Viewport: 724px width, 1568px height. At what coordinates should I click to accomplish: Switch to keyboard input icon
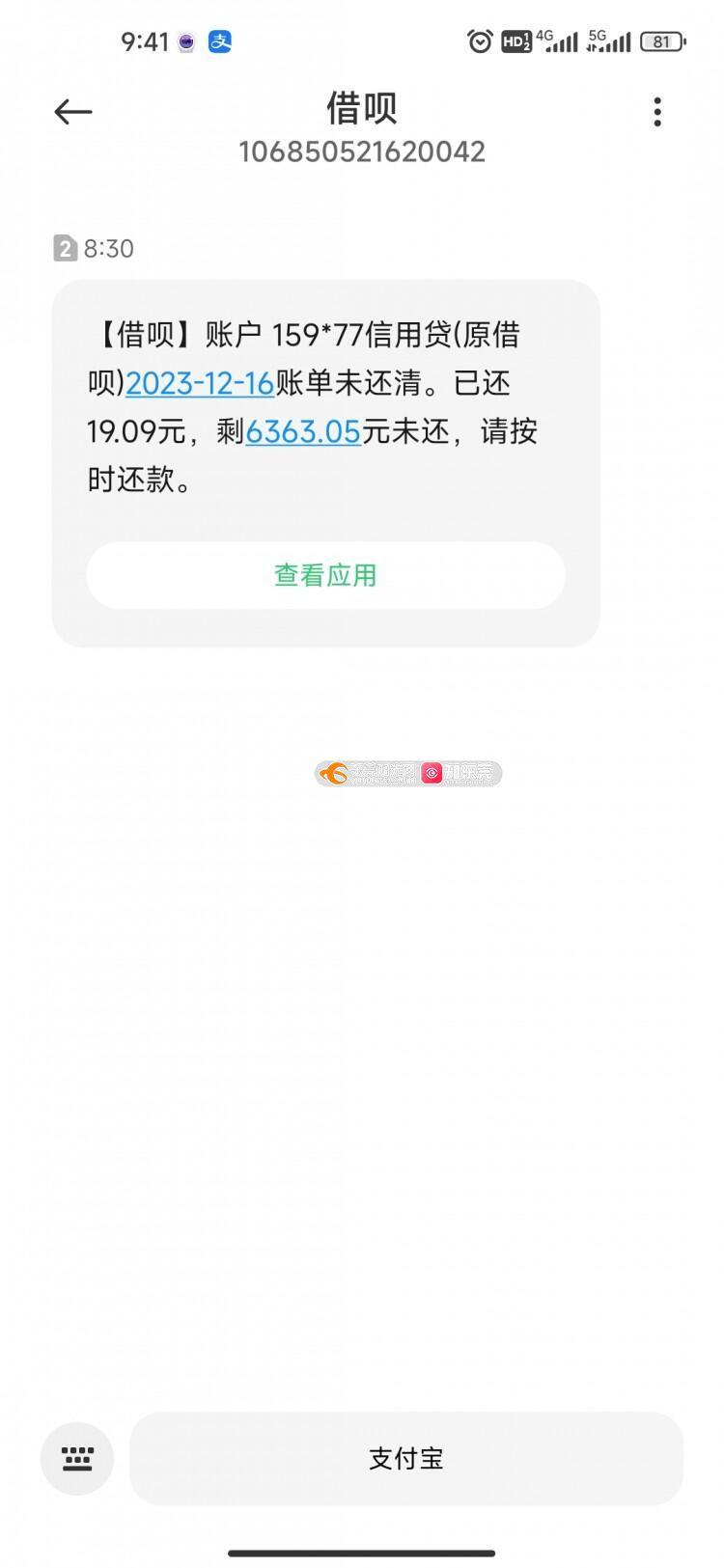[77, 1458]
